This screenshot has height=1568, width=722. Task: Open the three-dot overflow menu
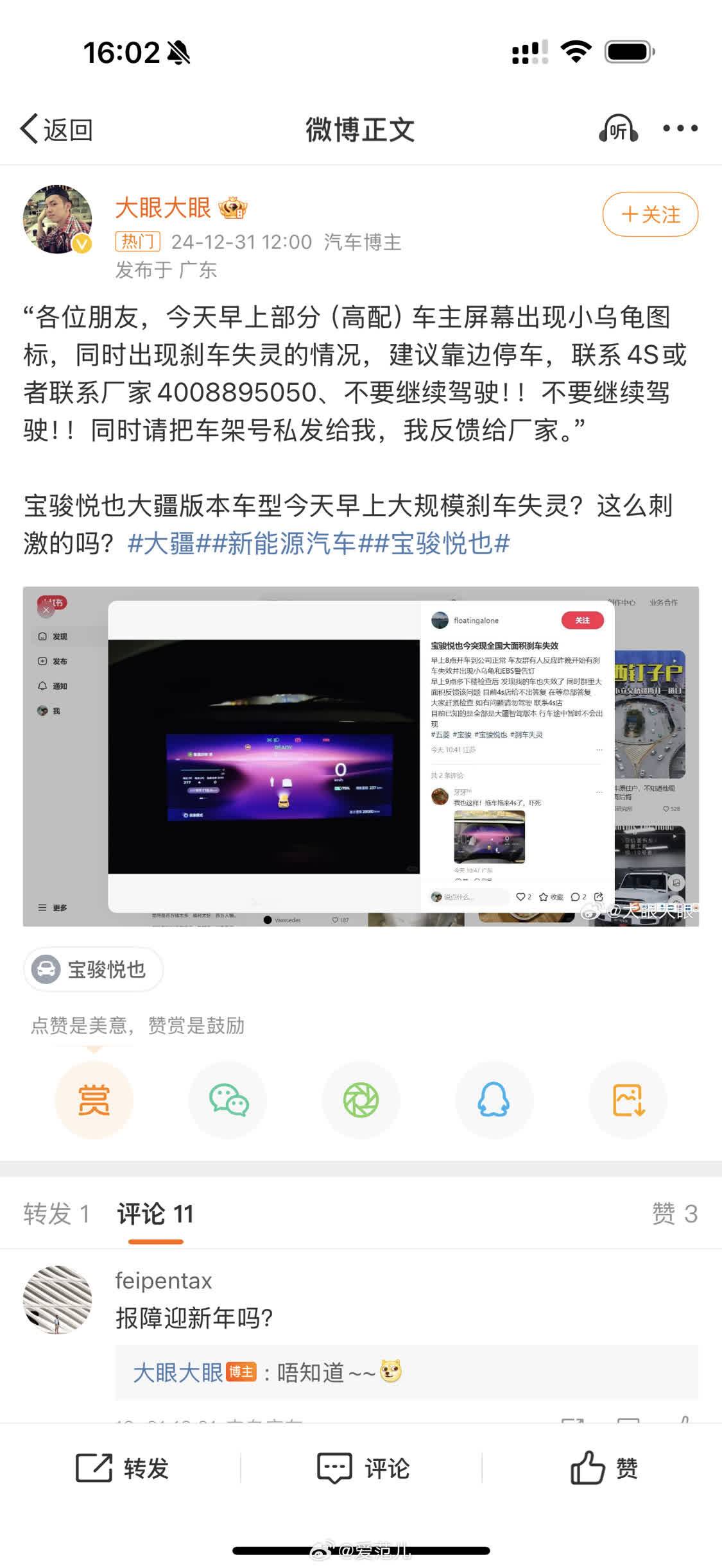[680, 128]
